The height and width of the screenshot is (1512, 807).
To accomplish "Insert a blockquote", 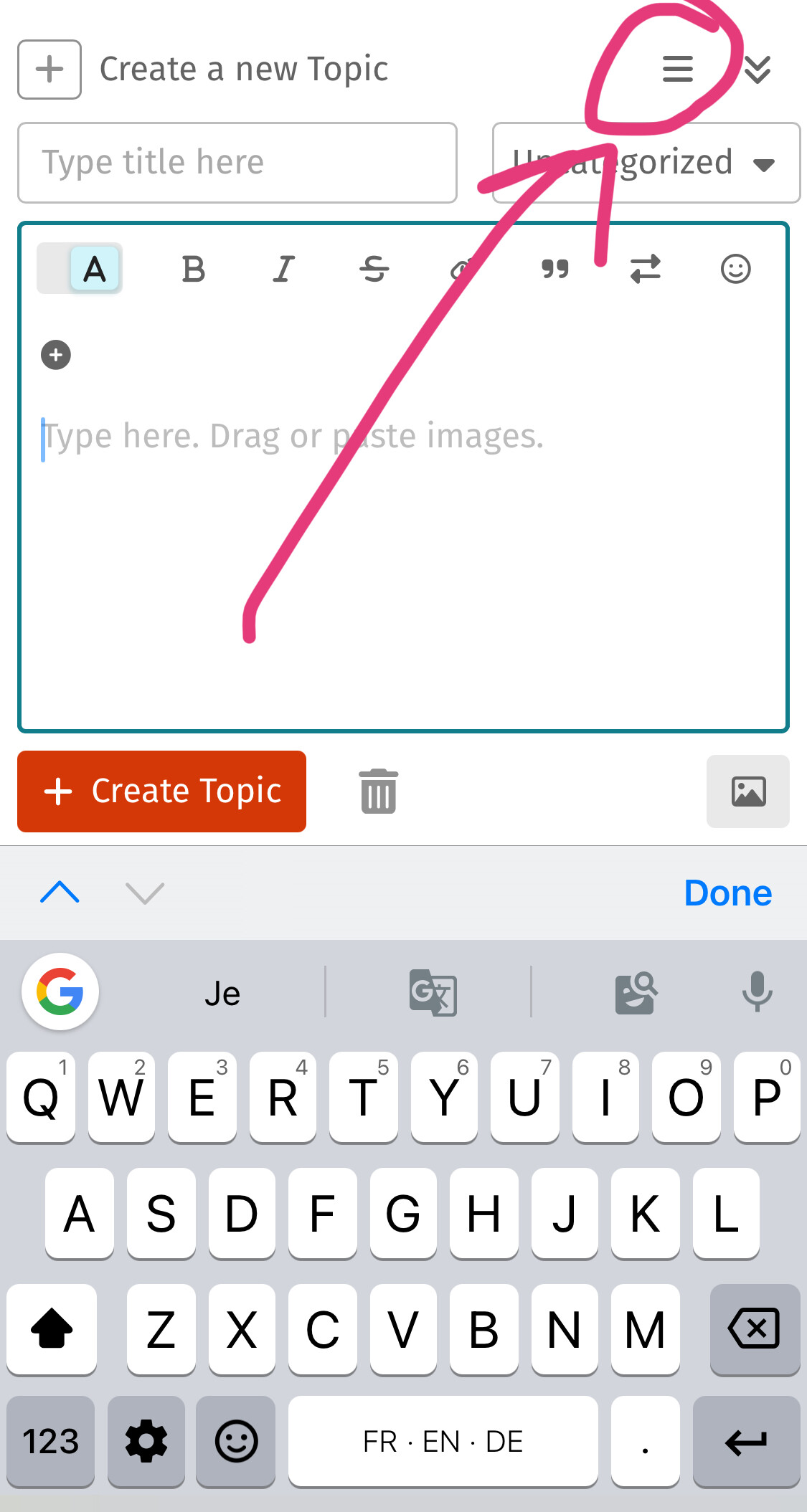I will click(554, 270).
